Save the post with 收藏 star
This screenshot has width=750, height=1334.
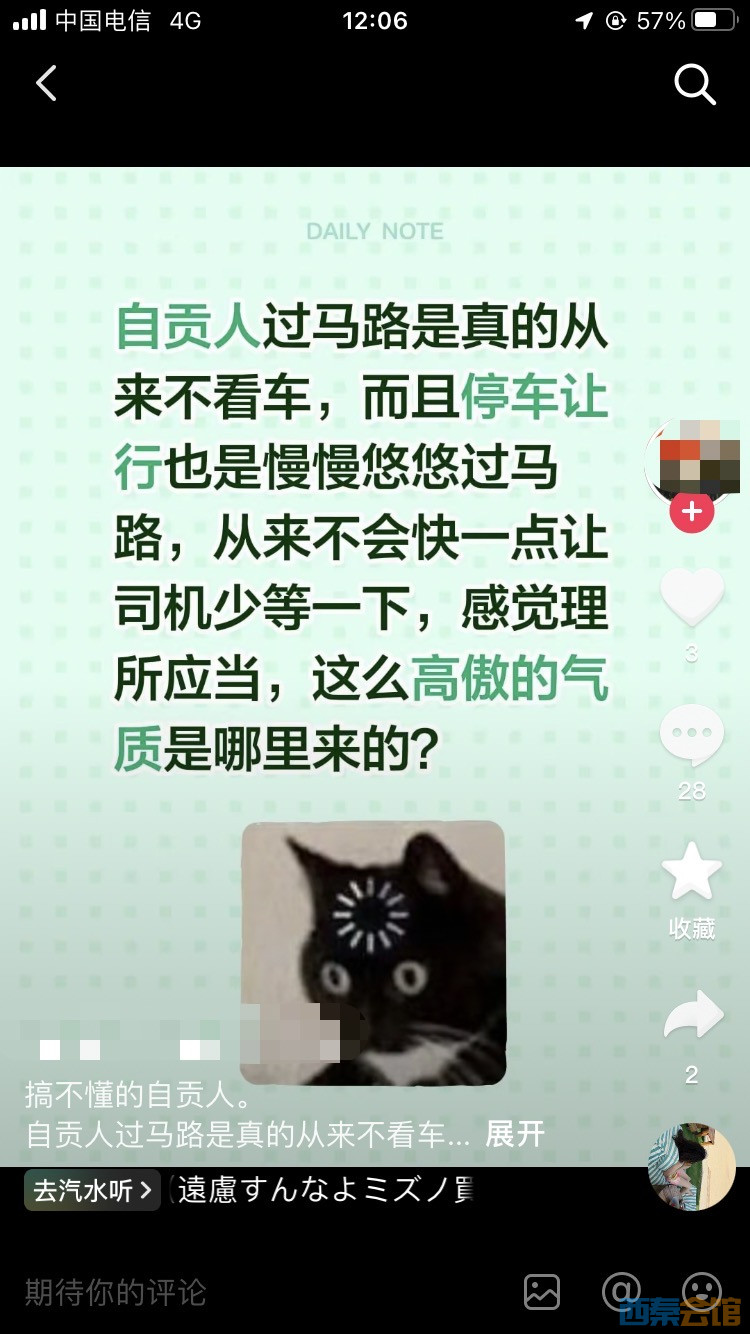pyautogui.click(x=692, y=872)
